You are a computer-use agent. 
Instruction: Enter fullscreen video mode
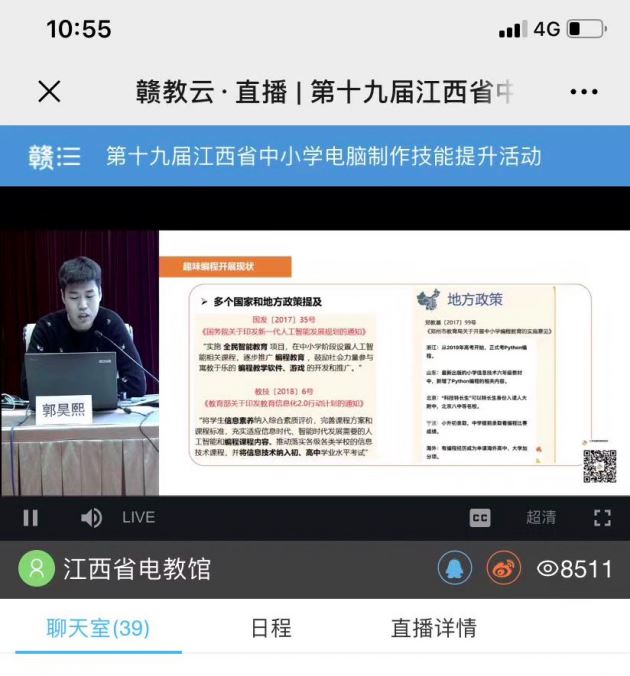pyautogui.click(x=602, y=517)
